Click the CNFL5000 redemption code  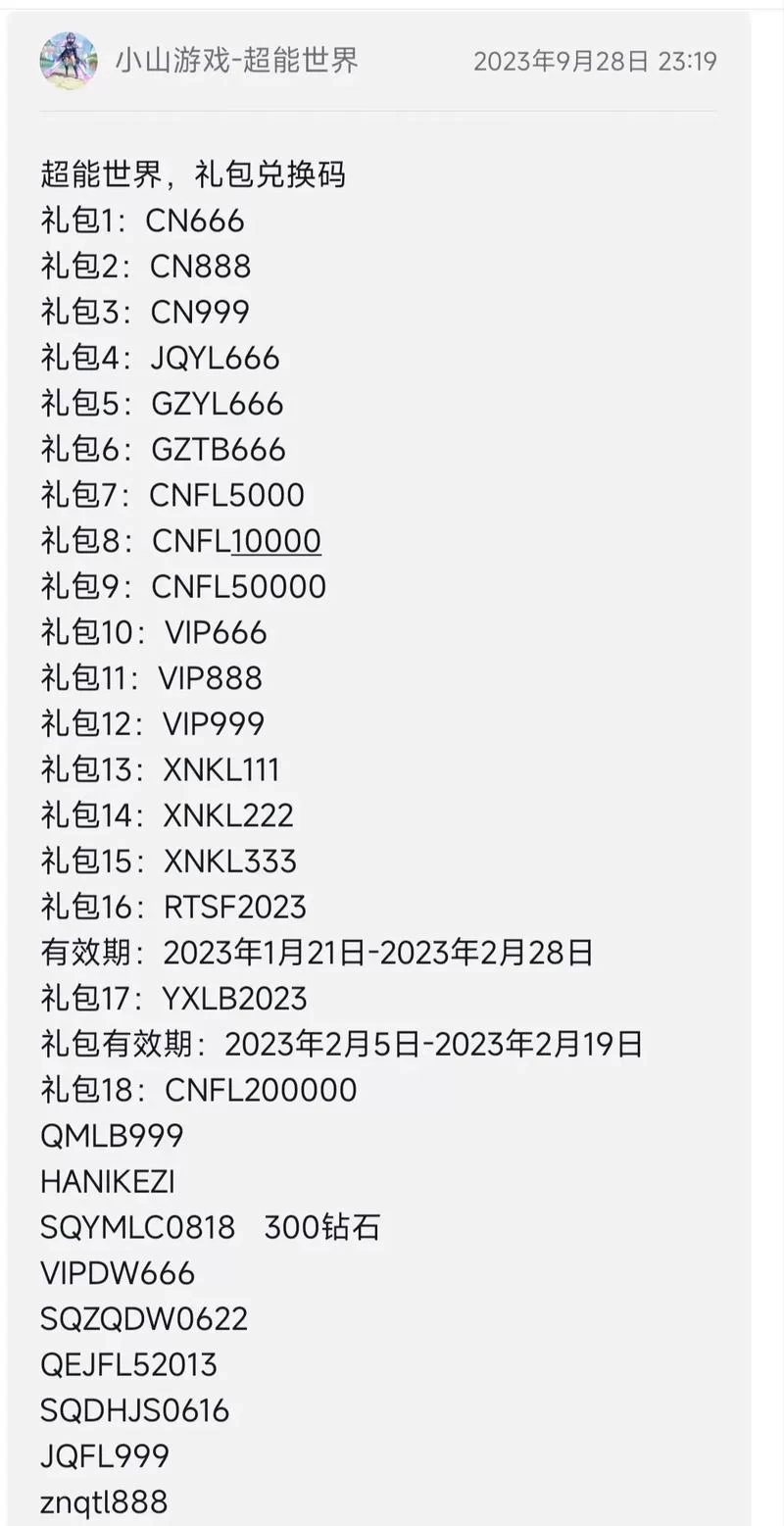pos(228,495)
